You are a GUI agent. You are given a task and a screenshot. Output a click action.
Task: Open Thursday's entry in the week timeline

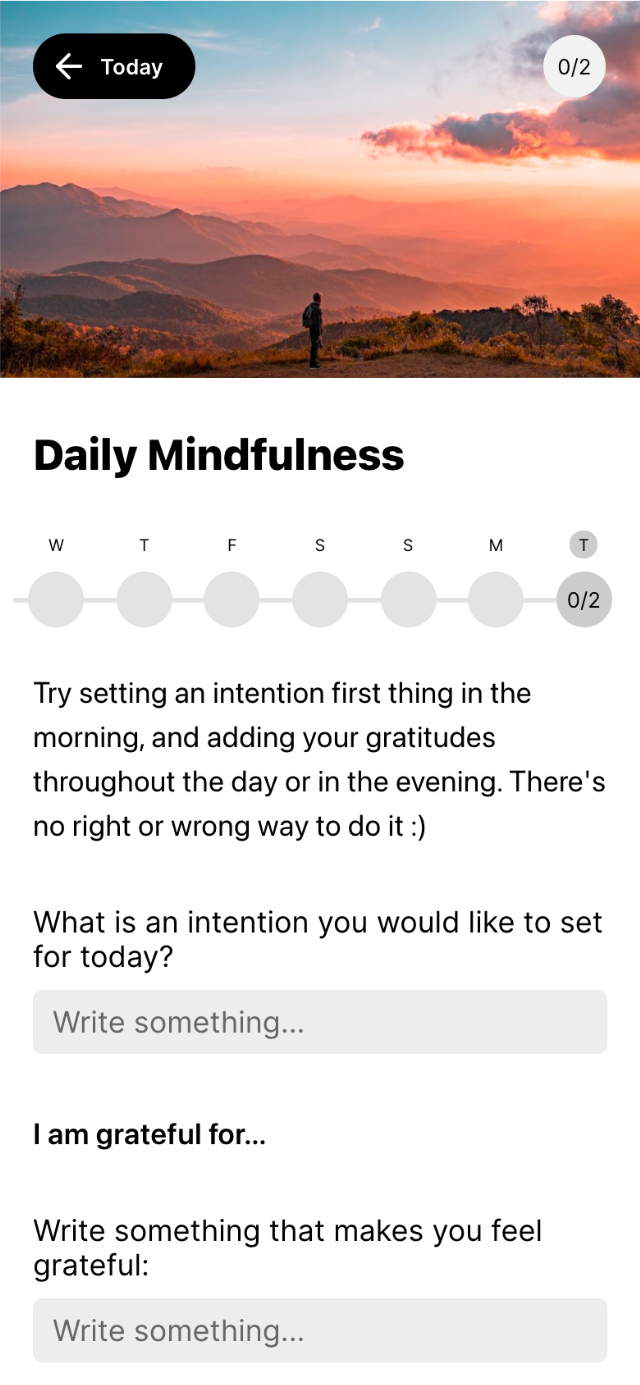(x=144, y=600)
